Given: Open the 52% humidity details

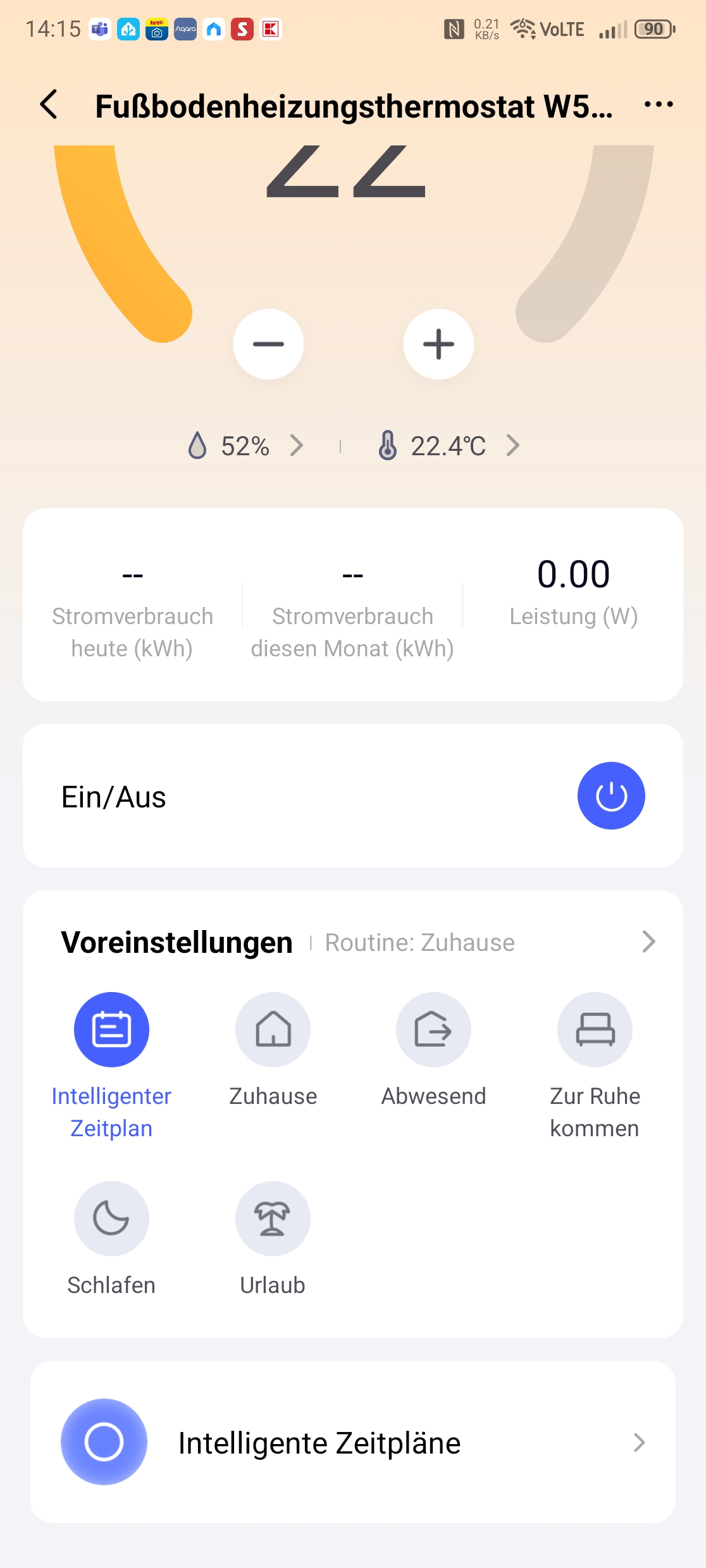Looking at the screenshot, I should click(245, 446).
